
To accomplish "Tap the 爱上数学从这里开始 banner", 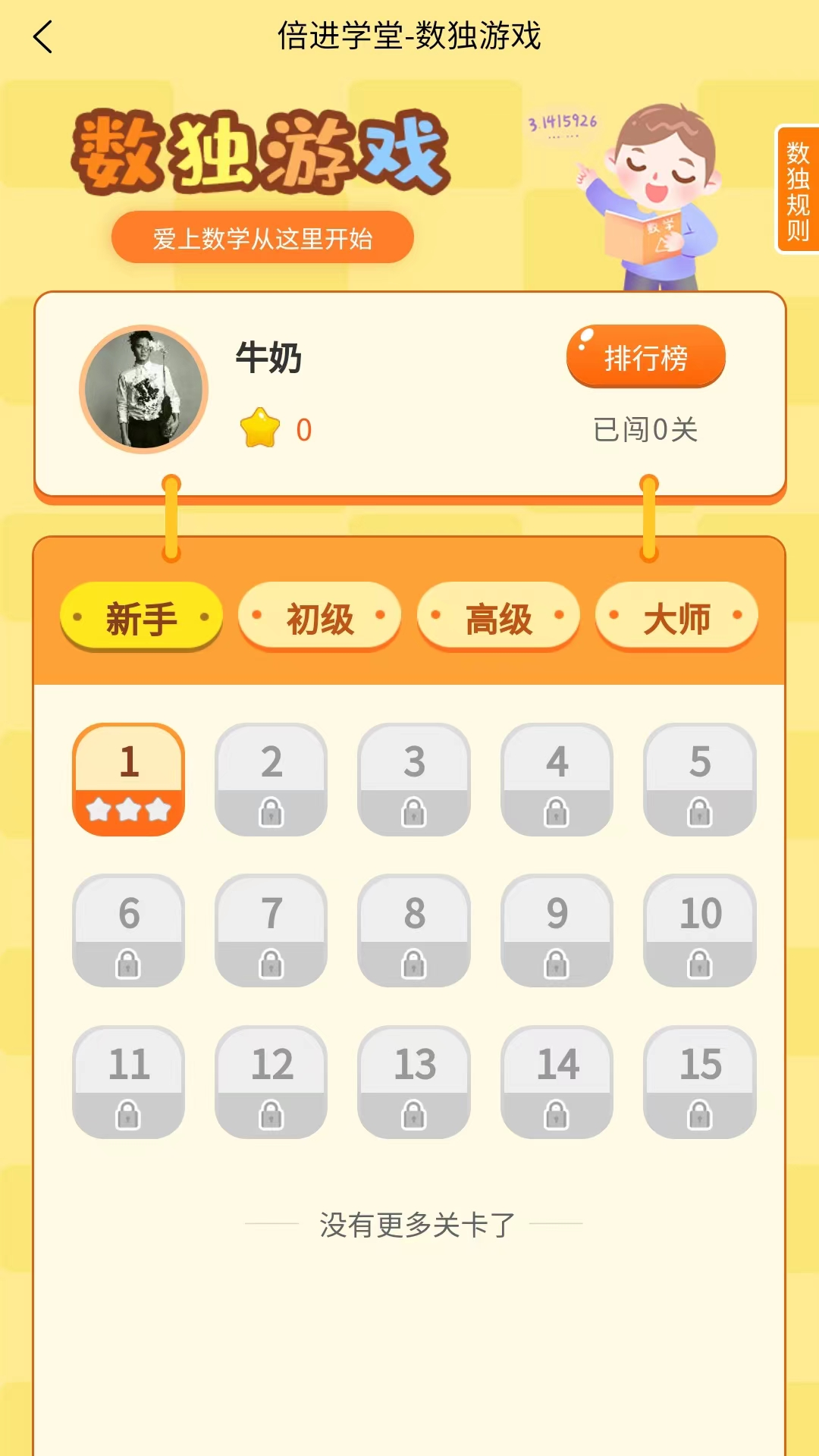I will point(263,237).
